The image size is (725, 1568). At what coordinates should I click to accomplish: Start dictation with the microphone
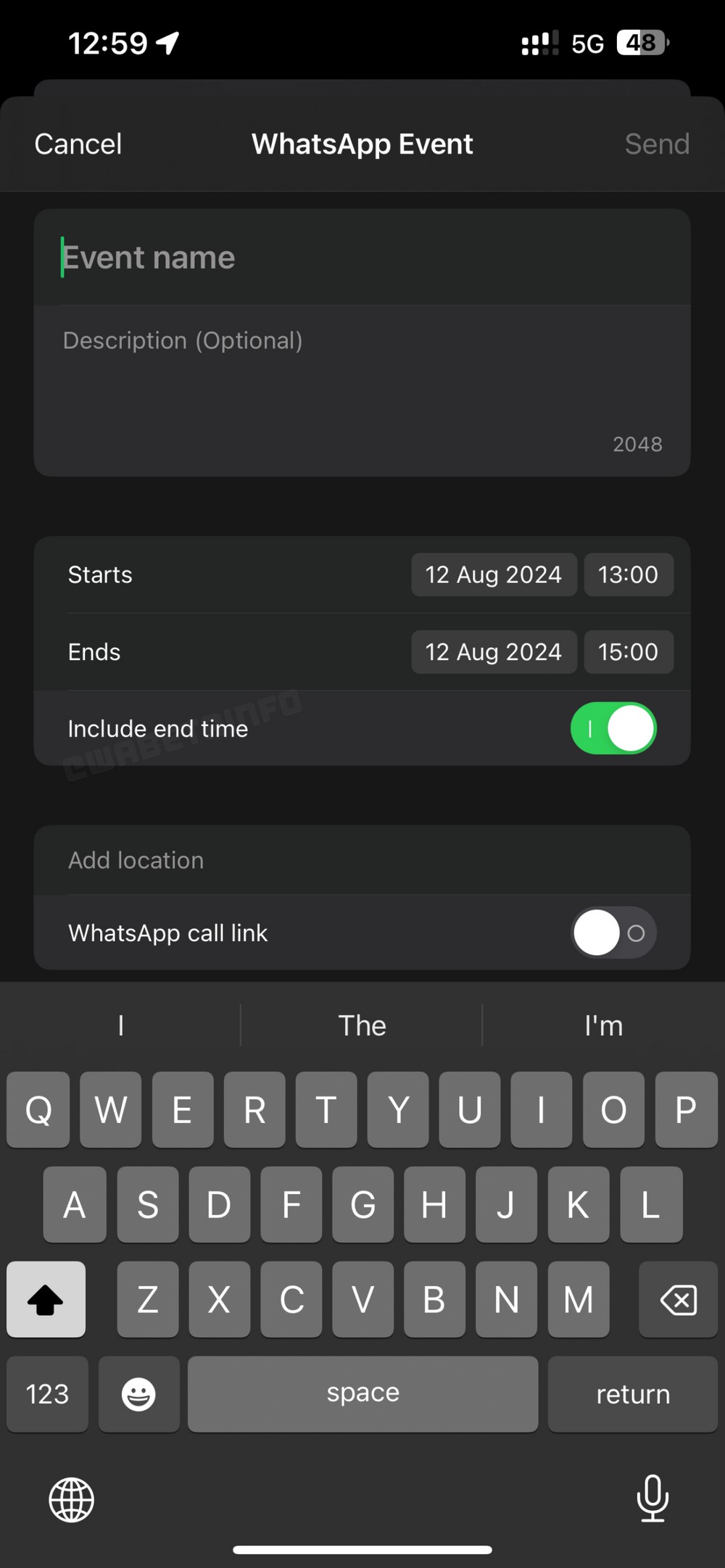point(652,1498)
